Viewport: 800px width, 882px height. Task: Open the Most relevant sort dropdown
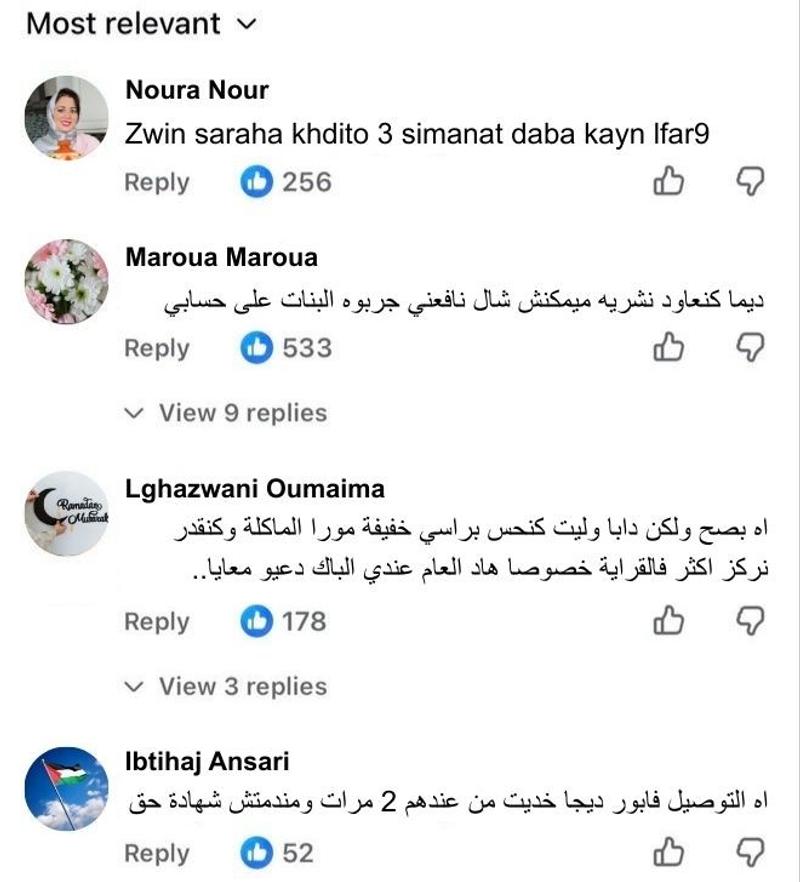pyautogui.click(x=140, y=23)
